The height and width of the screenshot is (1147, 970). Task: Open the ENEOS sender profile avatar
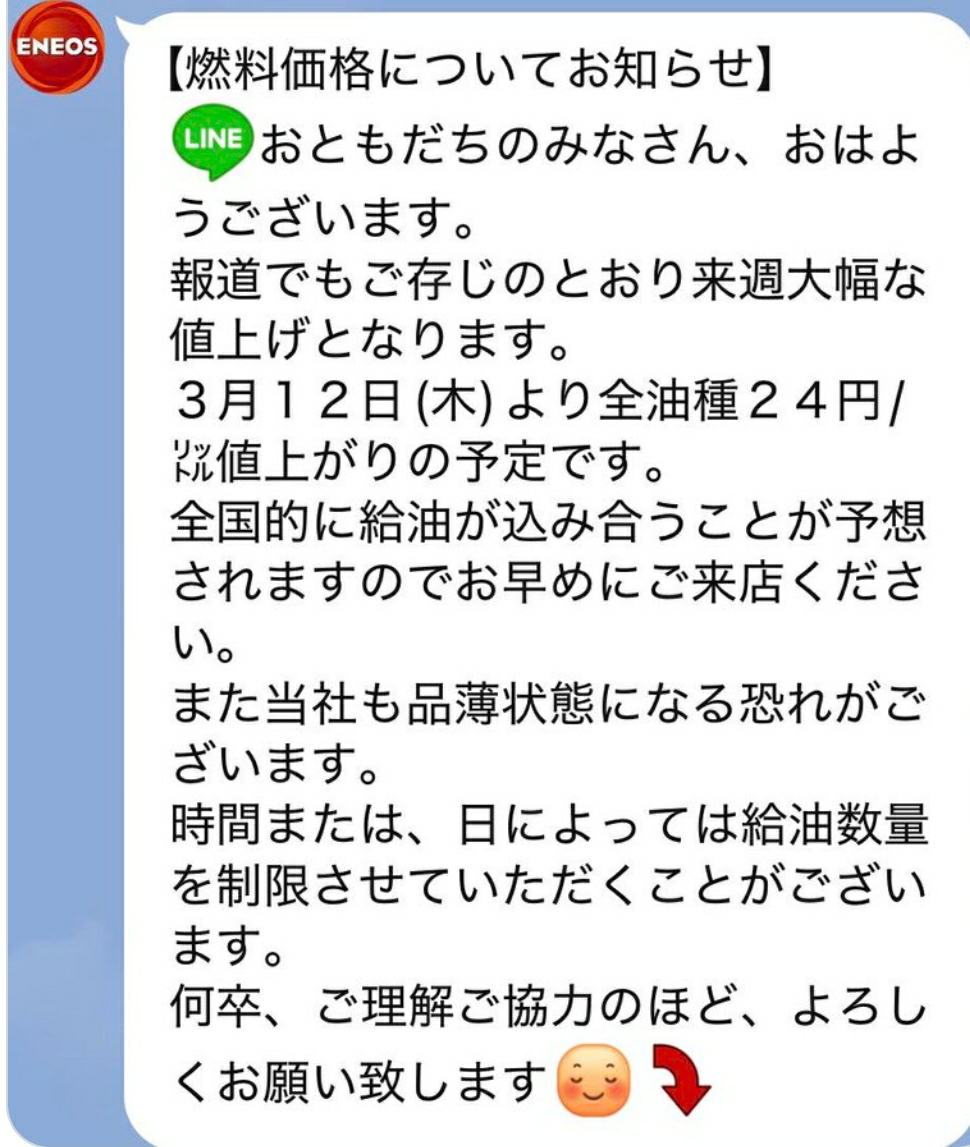pos(56,48)
